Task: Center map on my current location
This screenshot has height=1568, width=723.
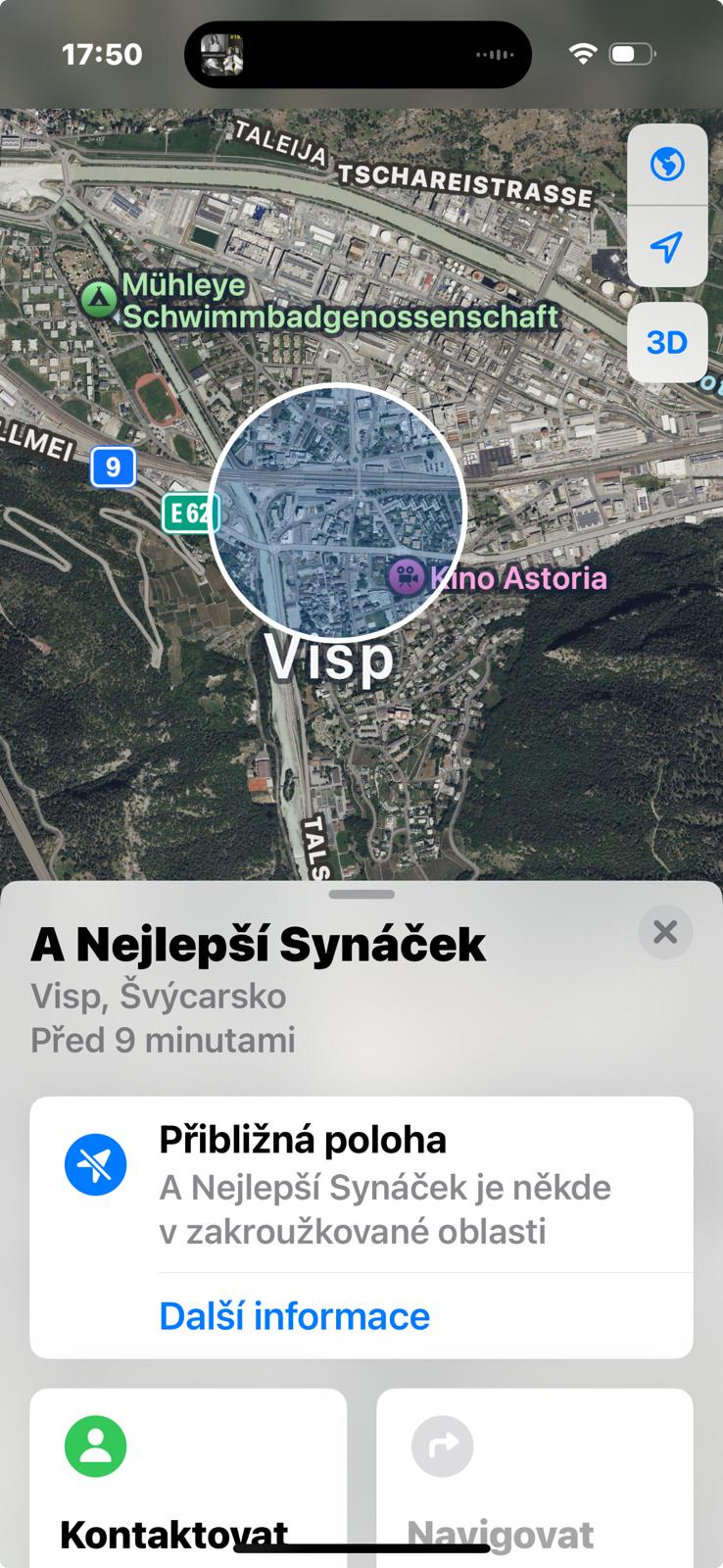Action: (x=667, y=246)
